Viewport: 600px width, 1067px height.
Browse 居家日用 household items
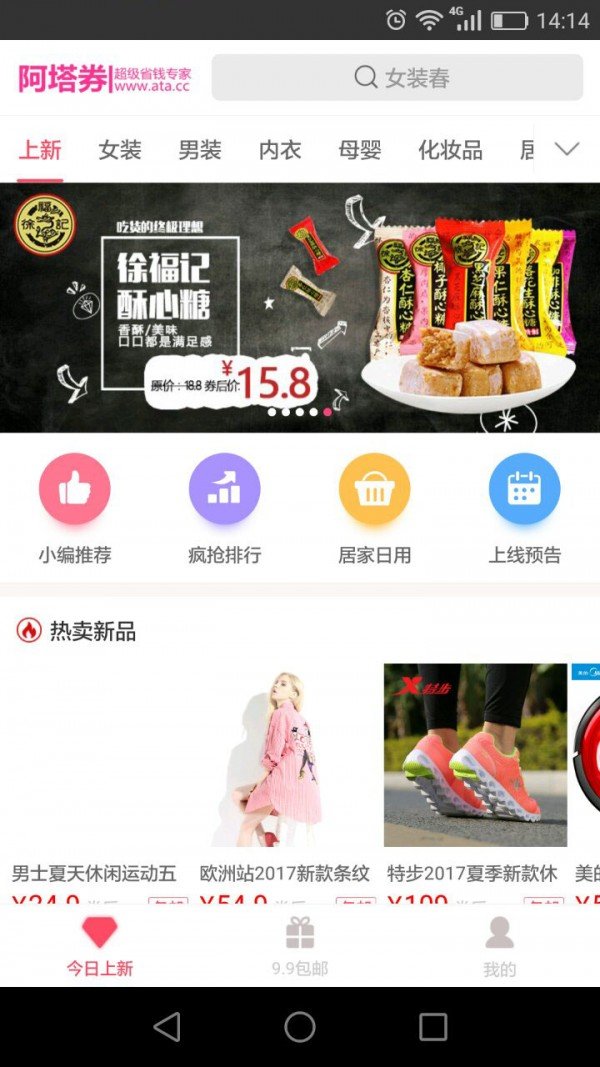375,509
